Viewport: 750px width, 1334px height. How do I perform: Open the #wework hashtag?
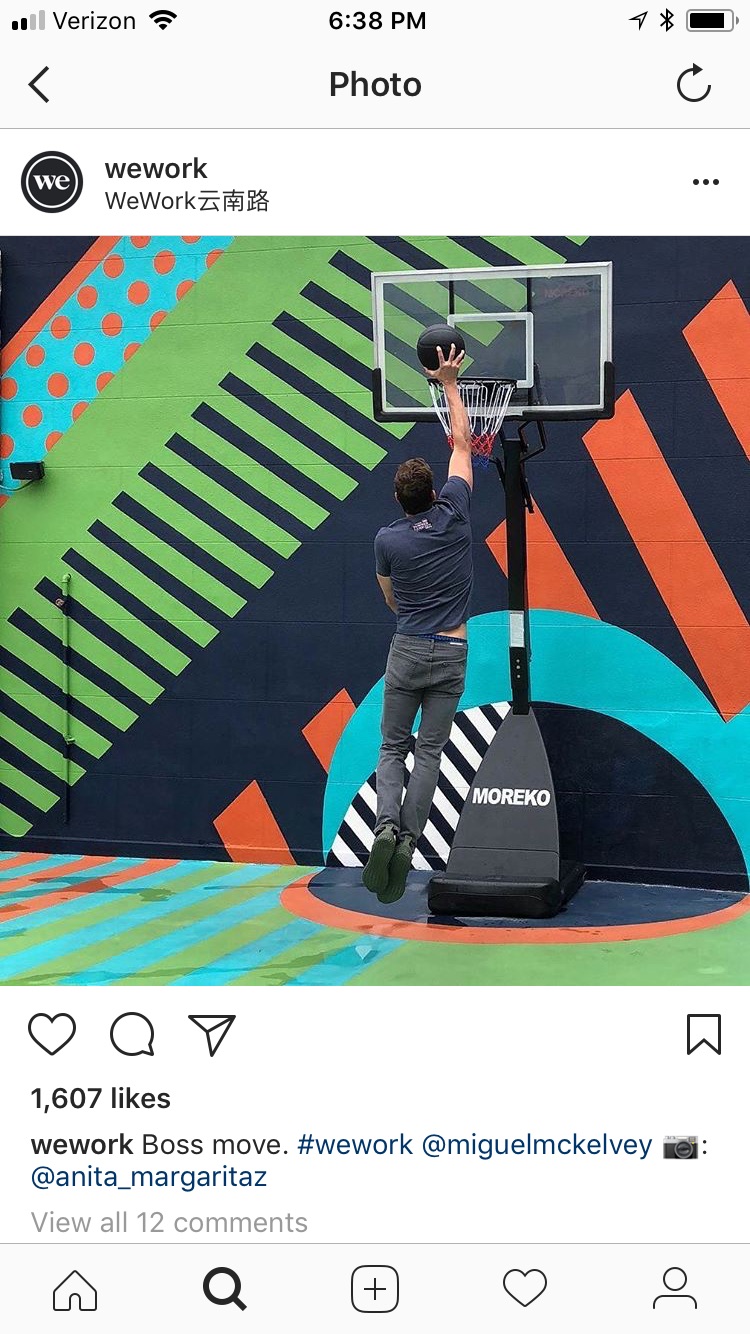tap(355, 1145)
